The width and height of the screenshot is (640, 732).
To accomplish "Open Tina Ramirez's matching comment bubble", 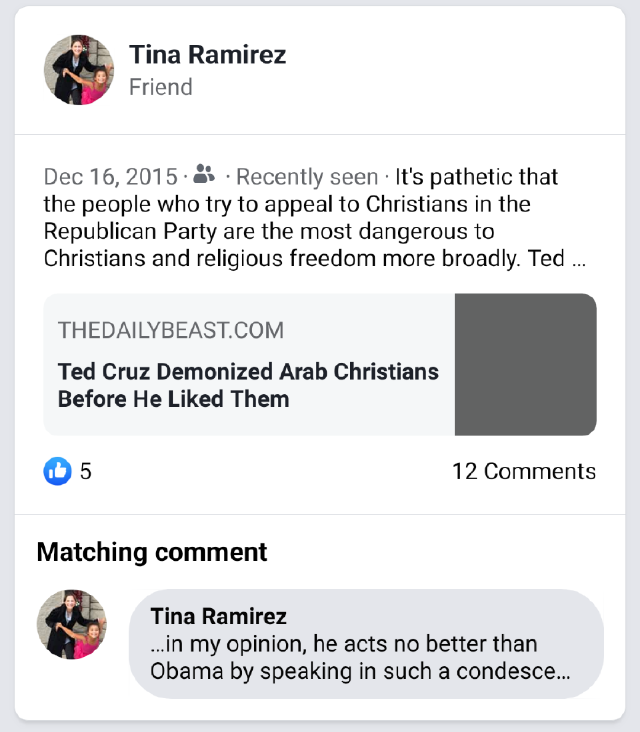I will pyautogui.click(x=366, y=644).
